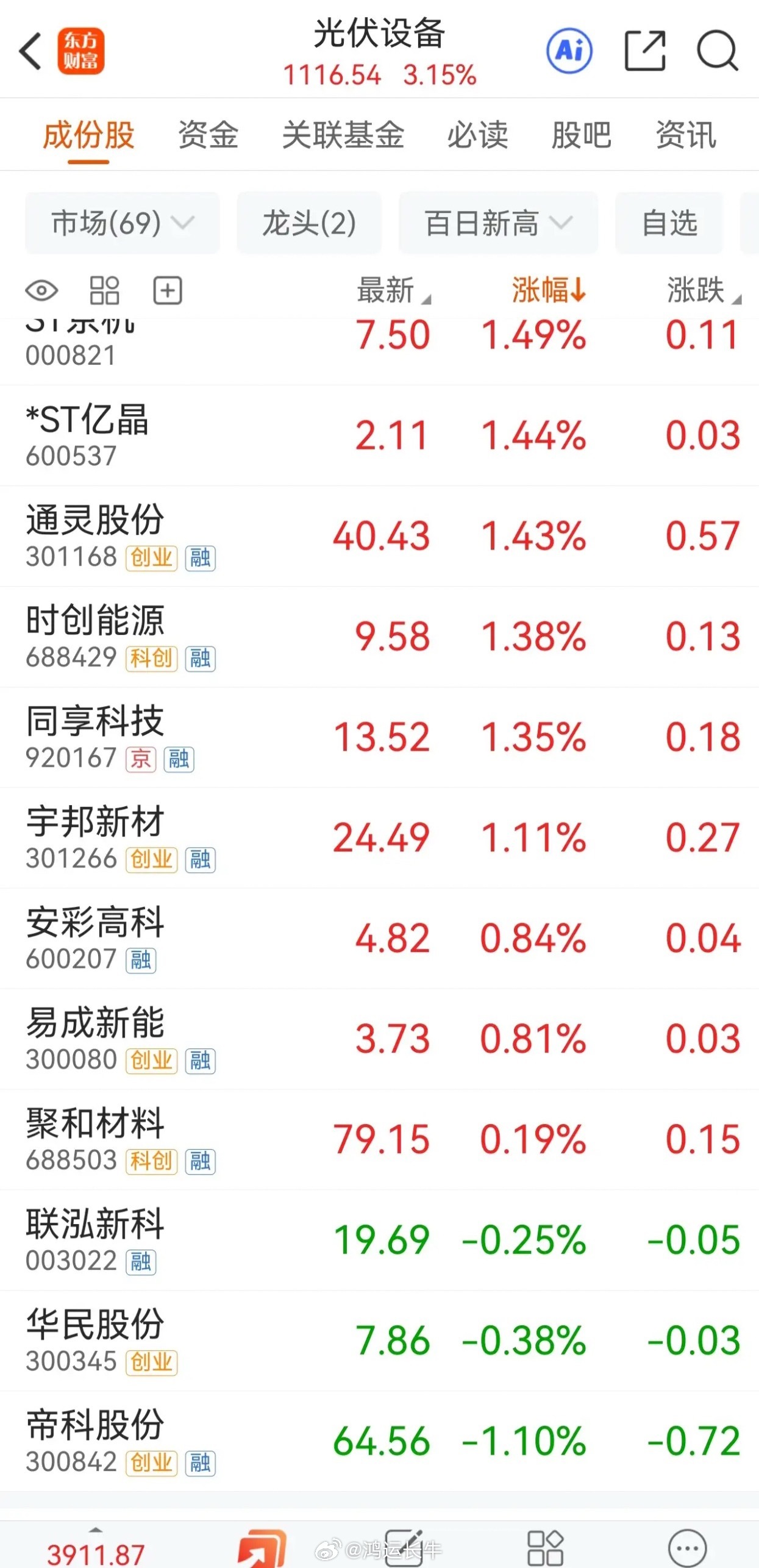Open the search magnifier
This screenshot has width=759, height=1568.
pyautogui.click(x=718, y=51)
